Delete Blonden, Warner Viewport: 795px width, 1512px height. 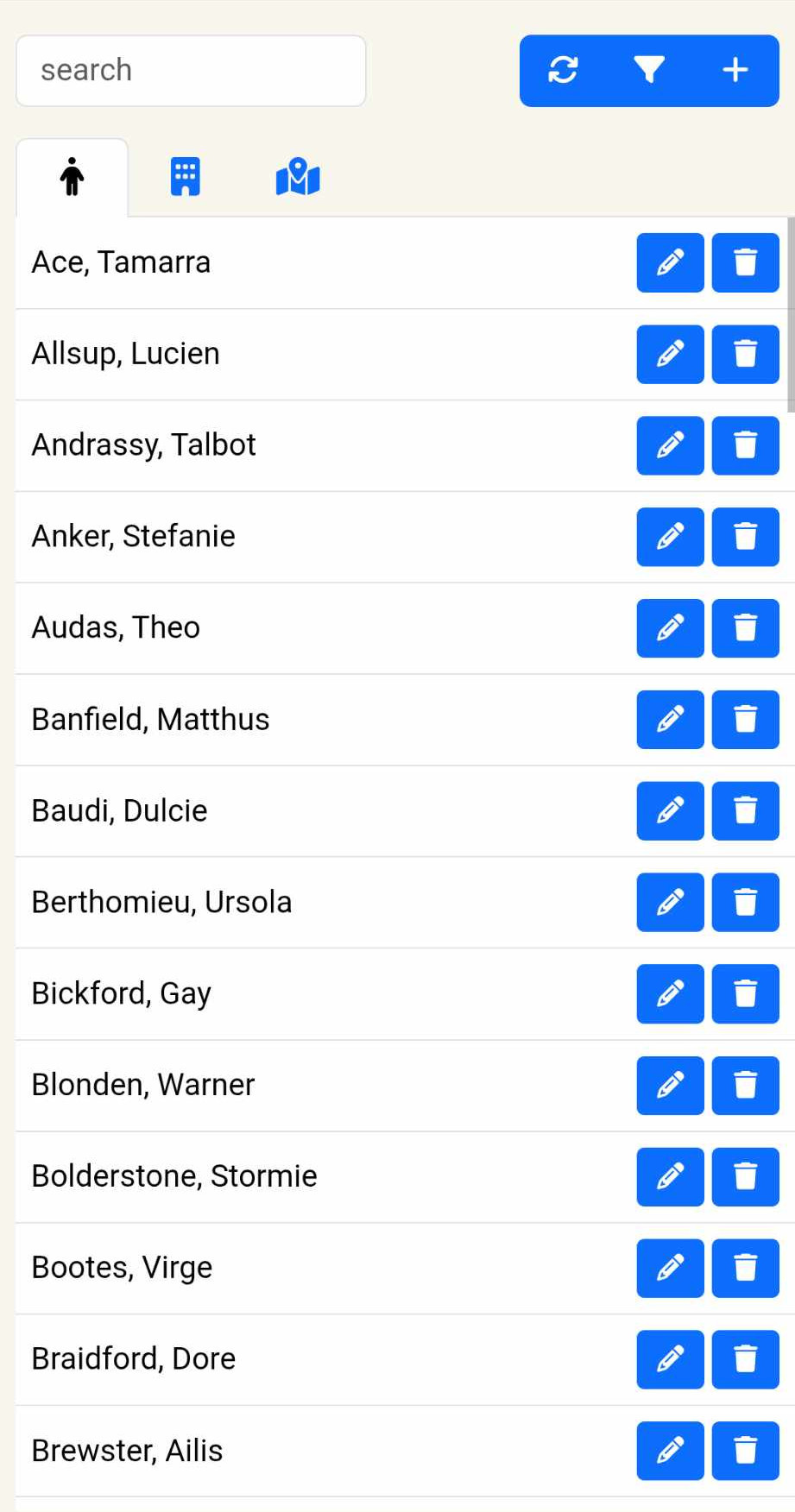coord(745,1086)
